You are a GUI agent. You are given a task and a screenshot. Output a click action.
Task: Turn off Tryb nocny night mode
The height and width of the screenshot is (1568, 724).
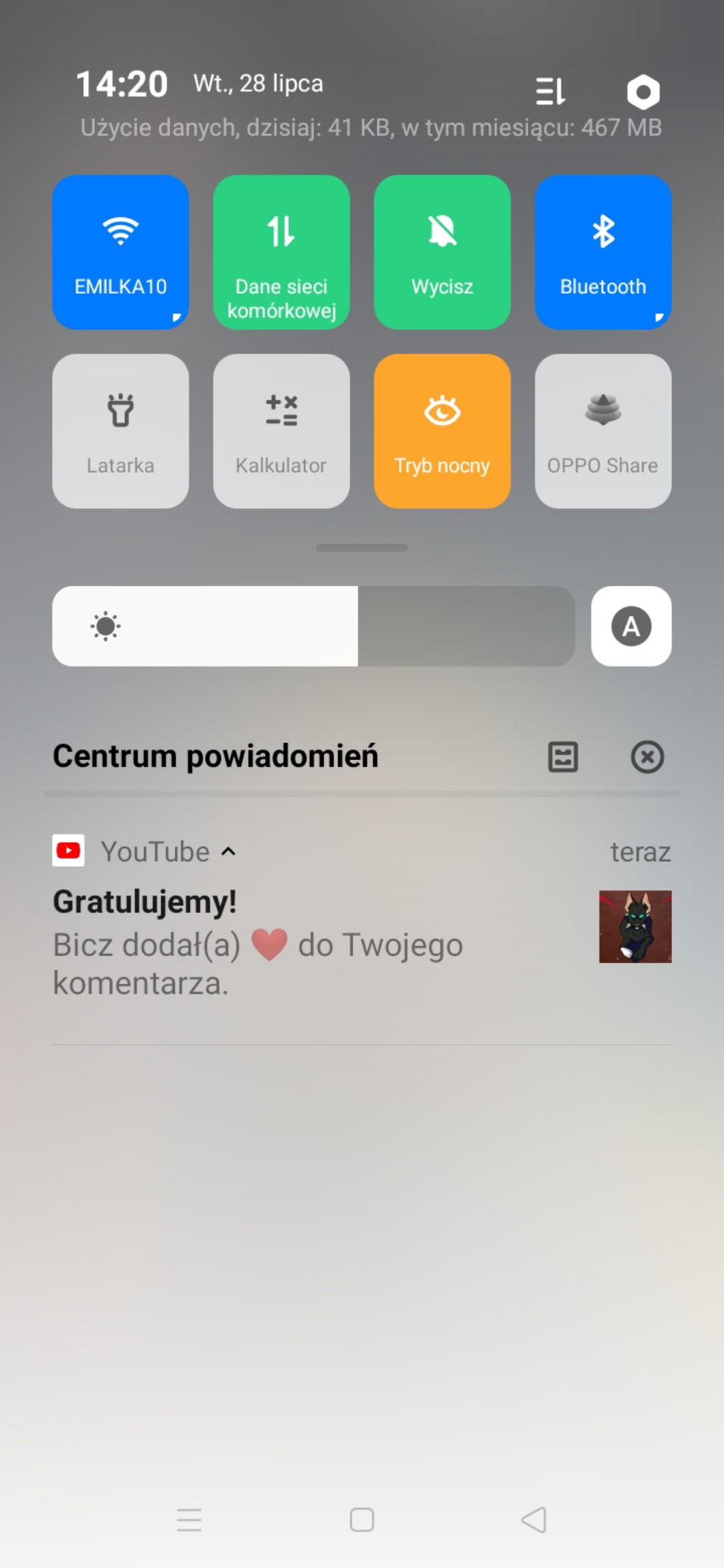[442, 430]
